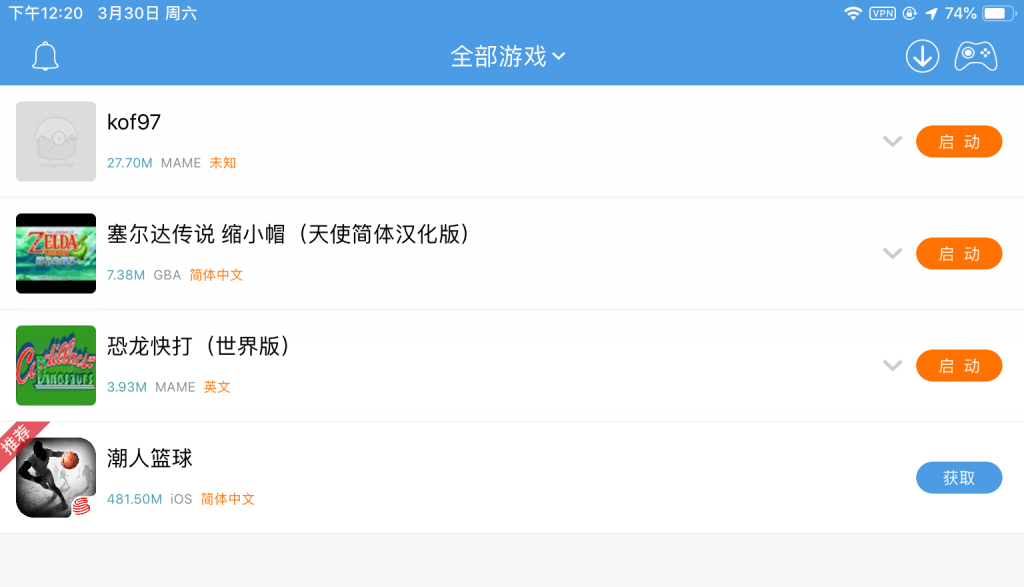Get 潮人篮球 via 获取 button
1024x587 pixels.
pyautogui.click(x=958, y=478)
